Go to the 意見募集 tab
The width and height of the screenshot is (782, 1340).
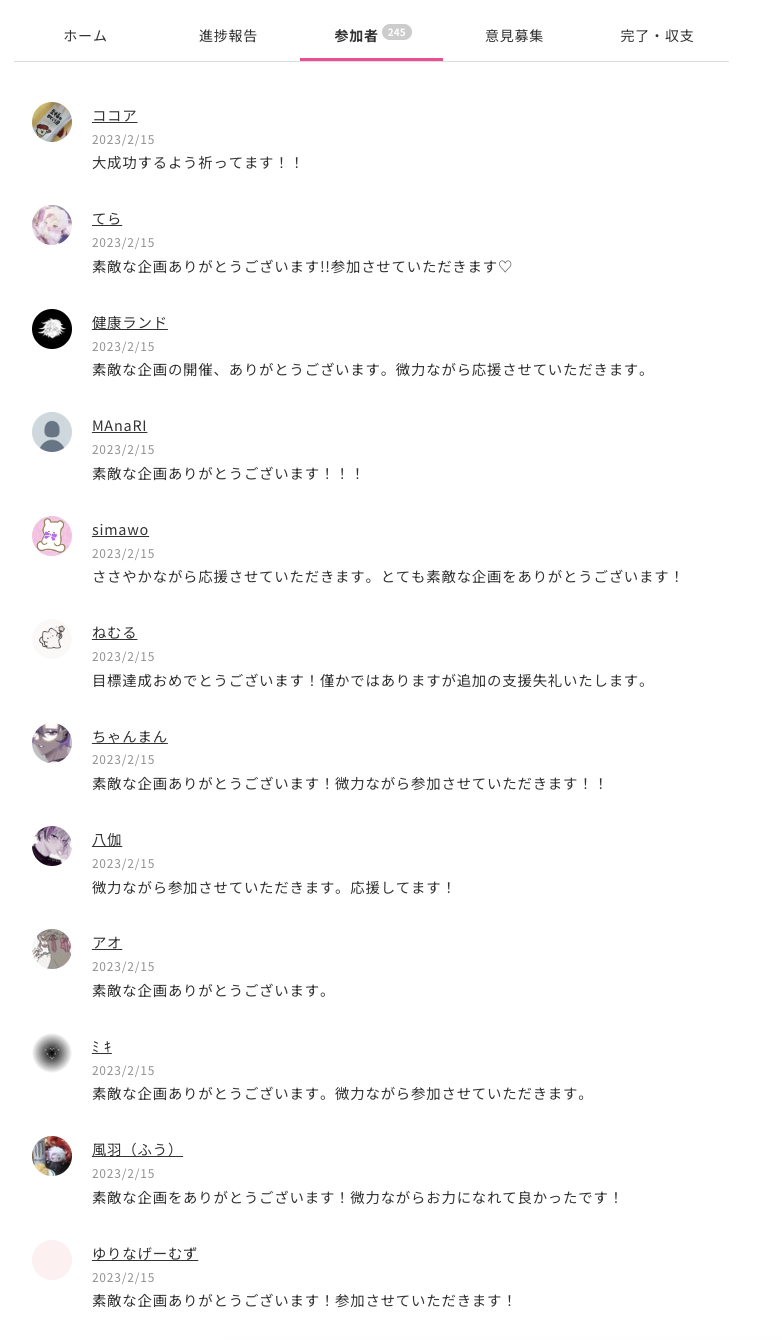(514, 36)
